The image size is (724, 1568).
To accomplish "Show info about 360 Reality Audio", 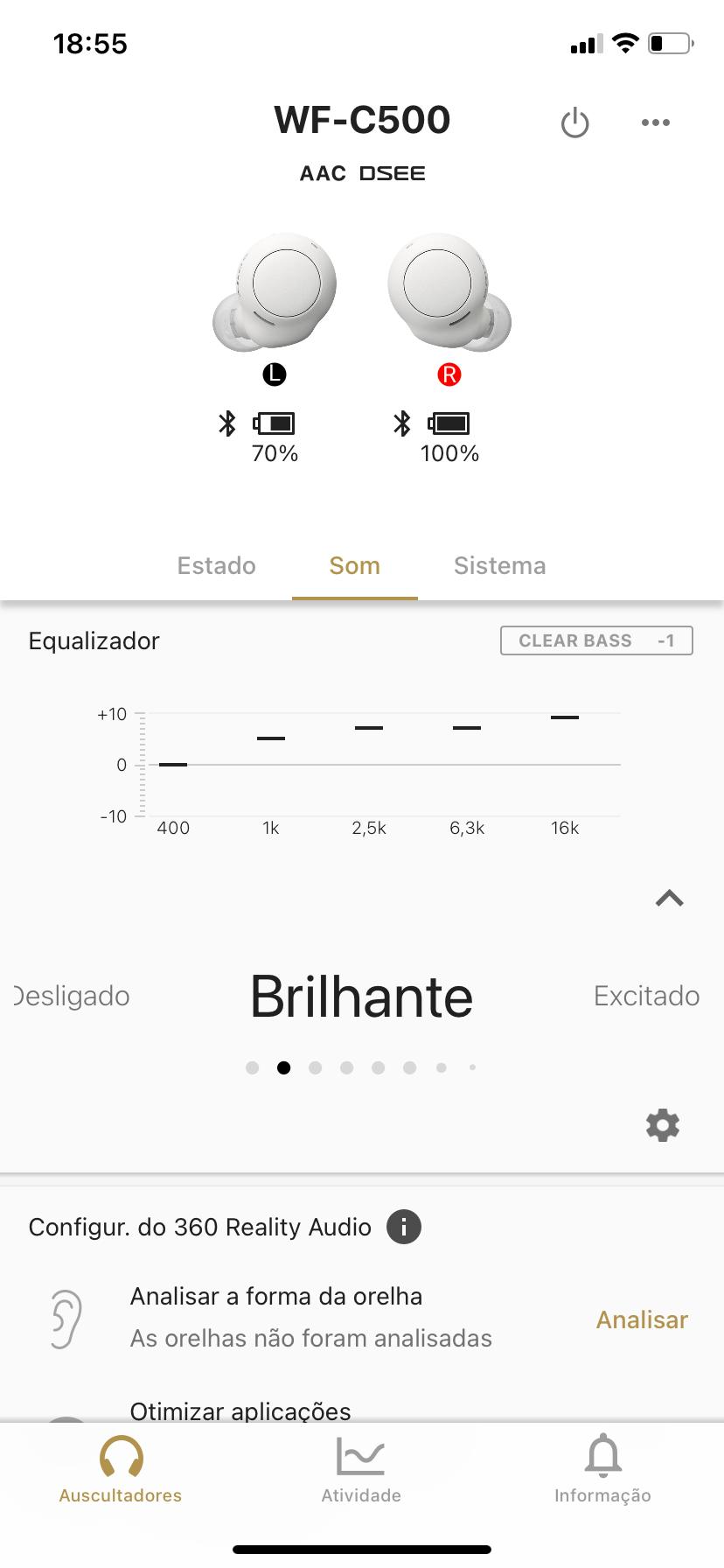I will click(403, 1227).
